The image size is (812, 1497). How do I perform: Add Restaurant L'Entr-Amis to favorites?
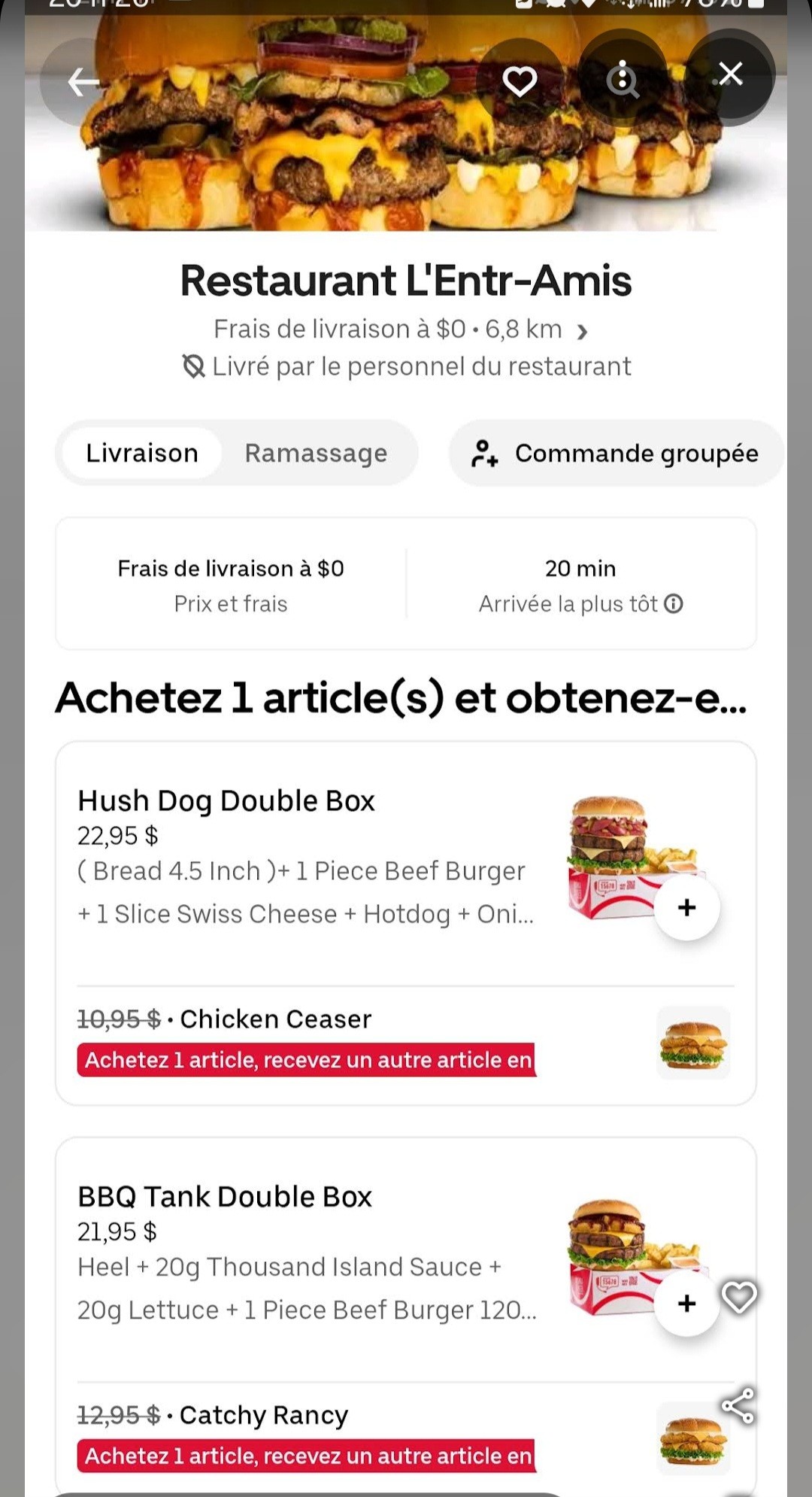pyautogui.click(x=520, y=80)
